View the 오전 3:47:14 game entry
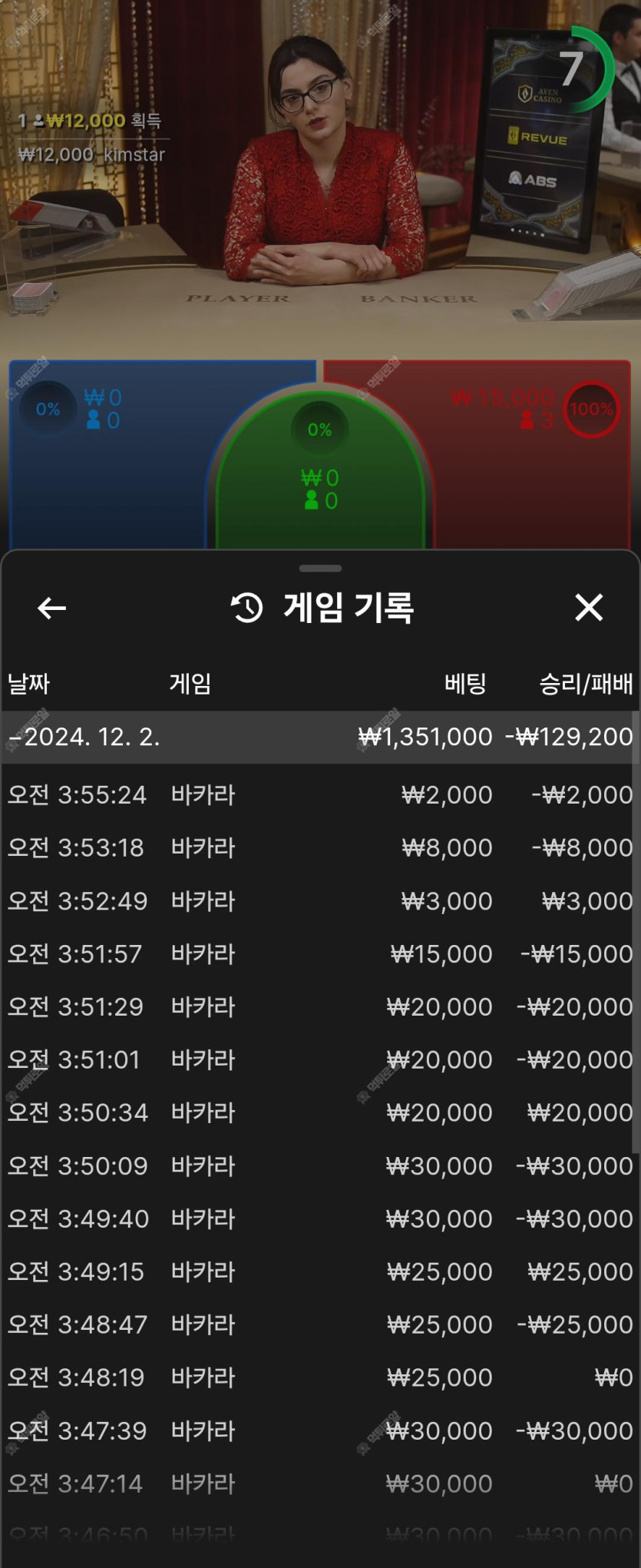Viewport: 641px width, 1568px height. pyautogui.click(x=319, y=1483)
